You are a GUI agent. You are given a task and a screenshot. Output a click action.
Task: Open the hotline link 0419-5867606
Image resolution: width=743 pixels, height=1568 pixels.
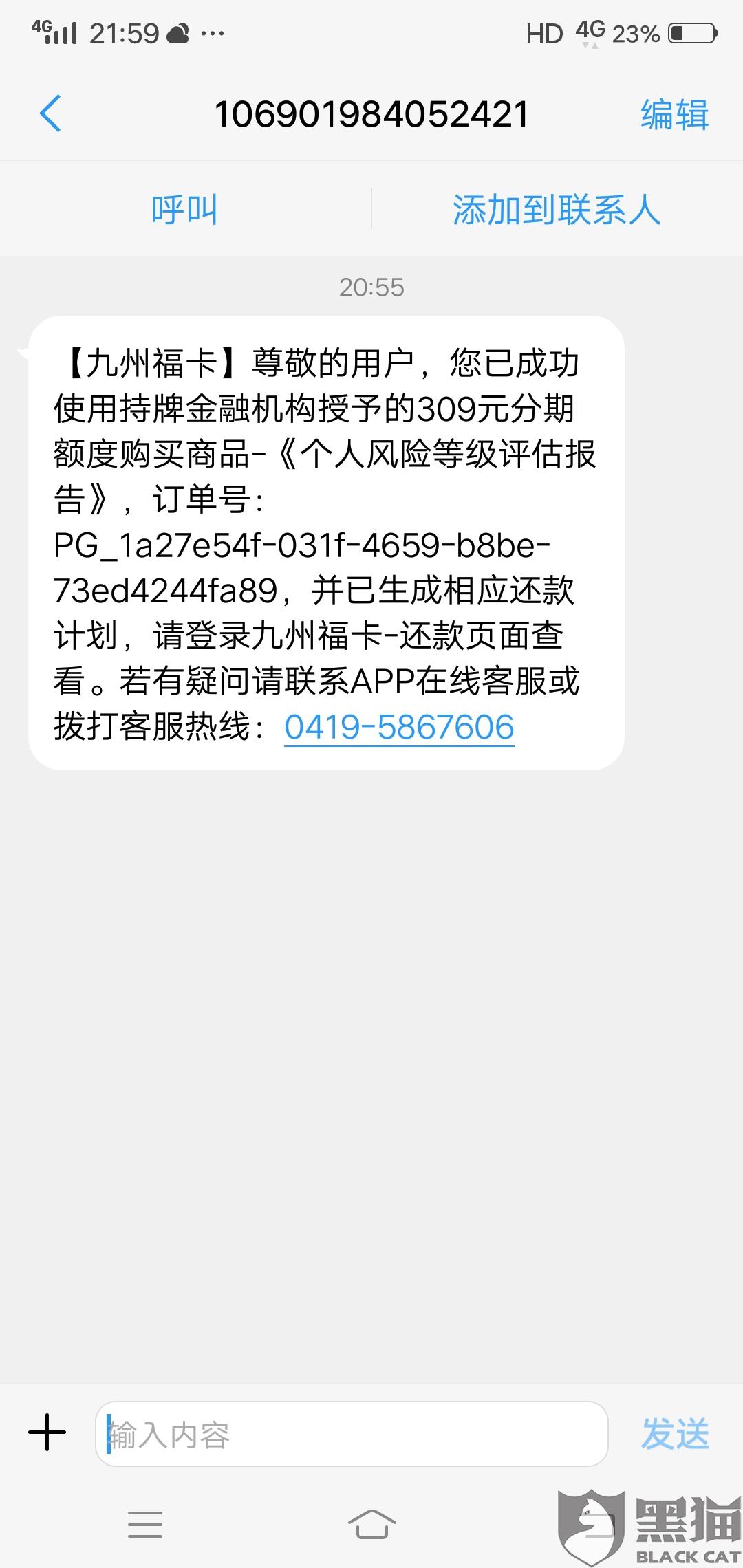(399, 727)
